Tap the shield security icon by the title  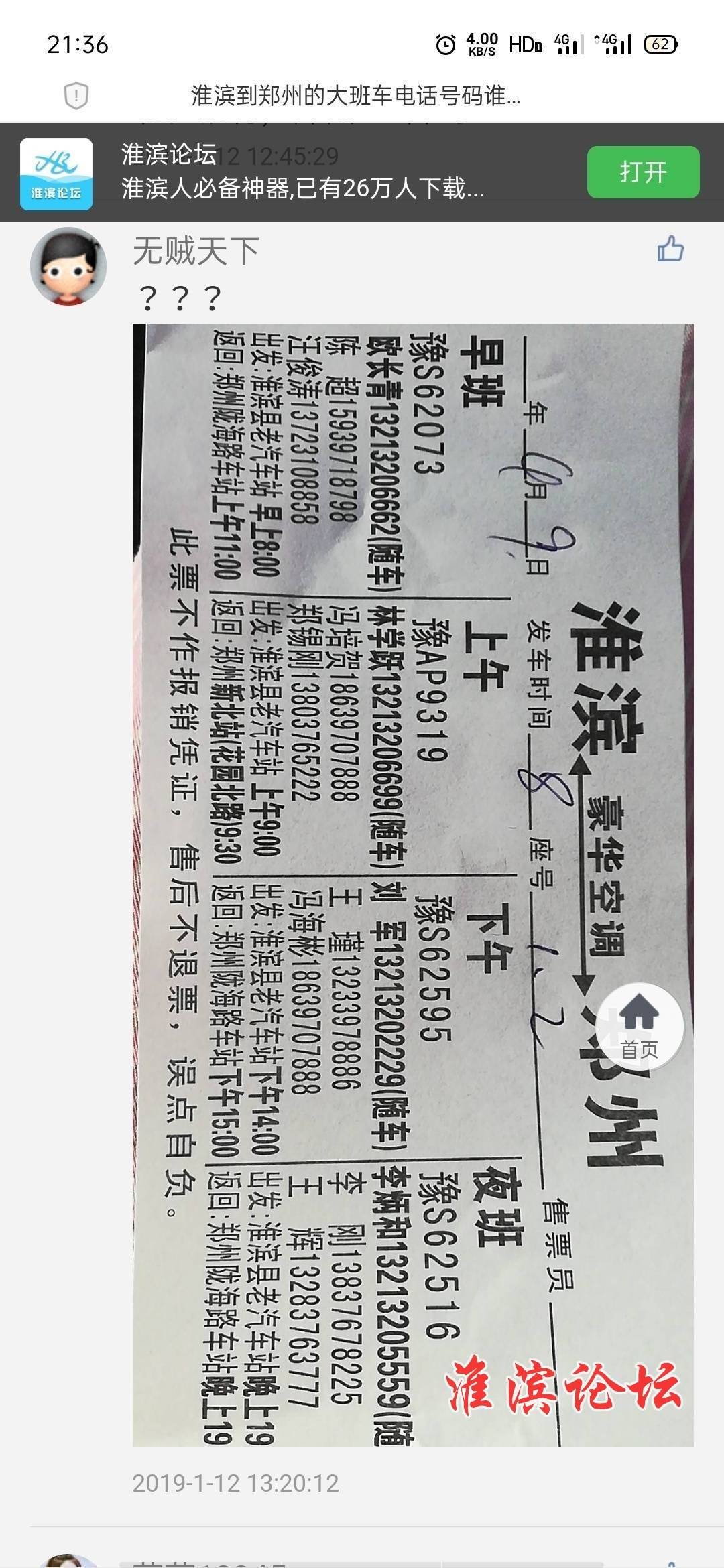pos(76,96)
